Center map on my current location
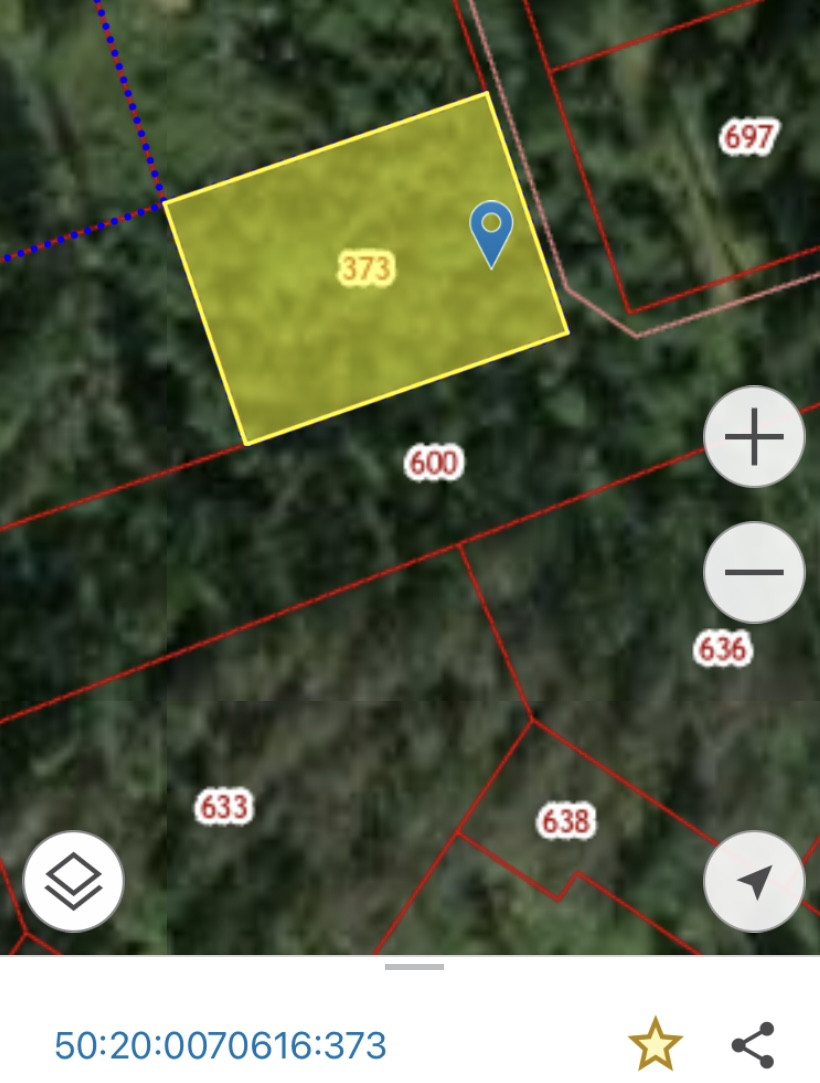Viewport: 820px width, 1083px height. pyautogui.click(x=754, y=881)
